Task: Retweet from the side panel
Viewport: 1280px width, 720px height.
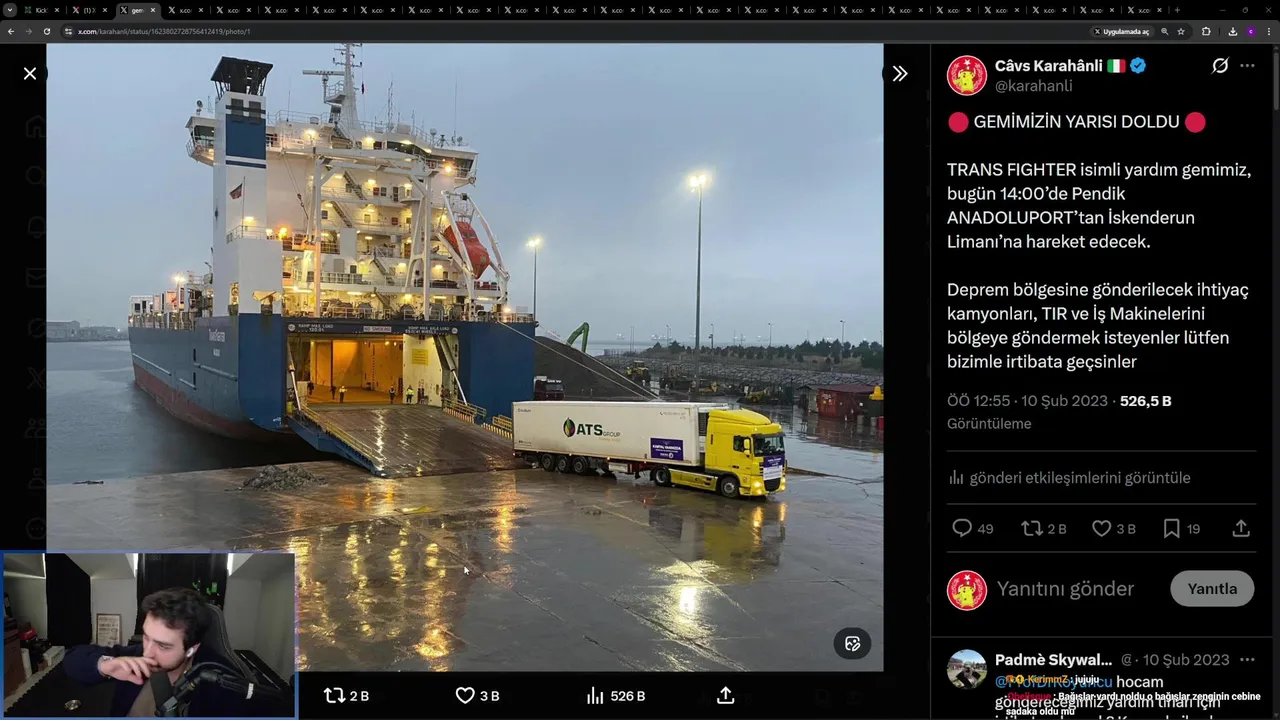Action: [1032, 528]
